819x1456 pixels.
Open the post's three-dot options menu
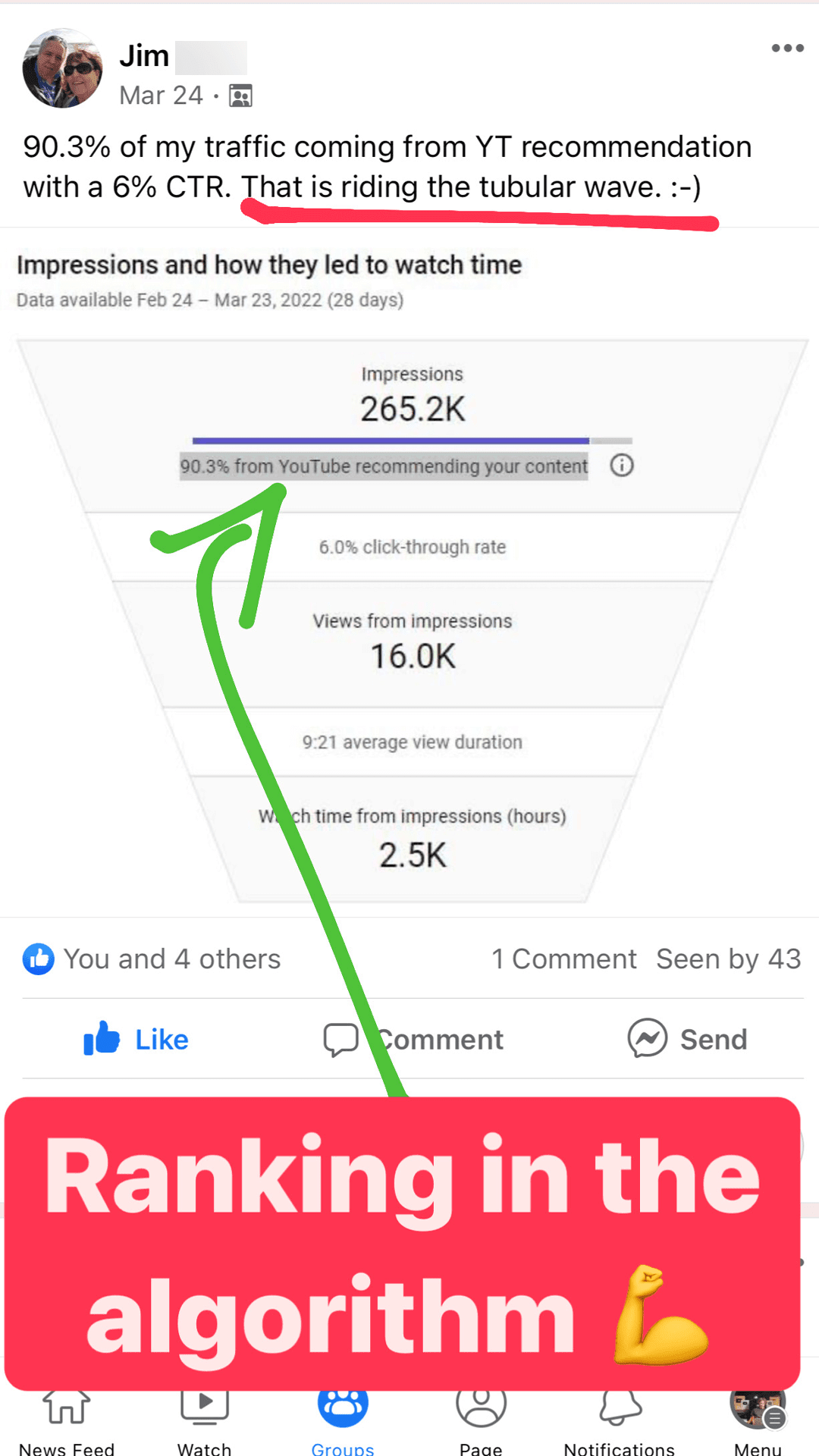tap(787, 48)
